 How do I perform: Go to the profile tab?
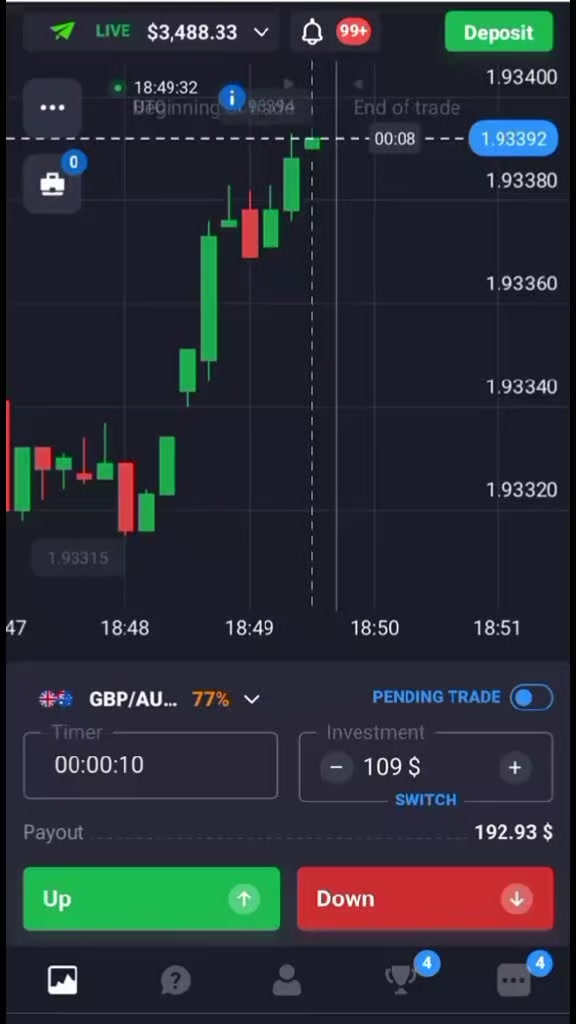[287, 980]
